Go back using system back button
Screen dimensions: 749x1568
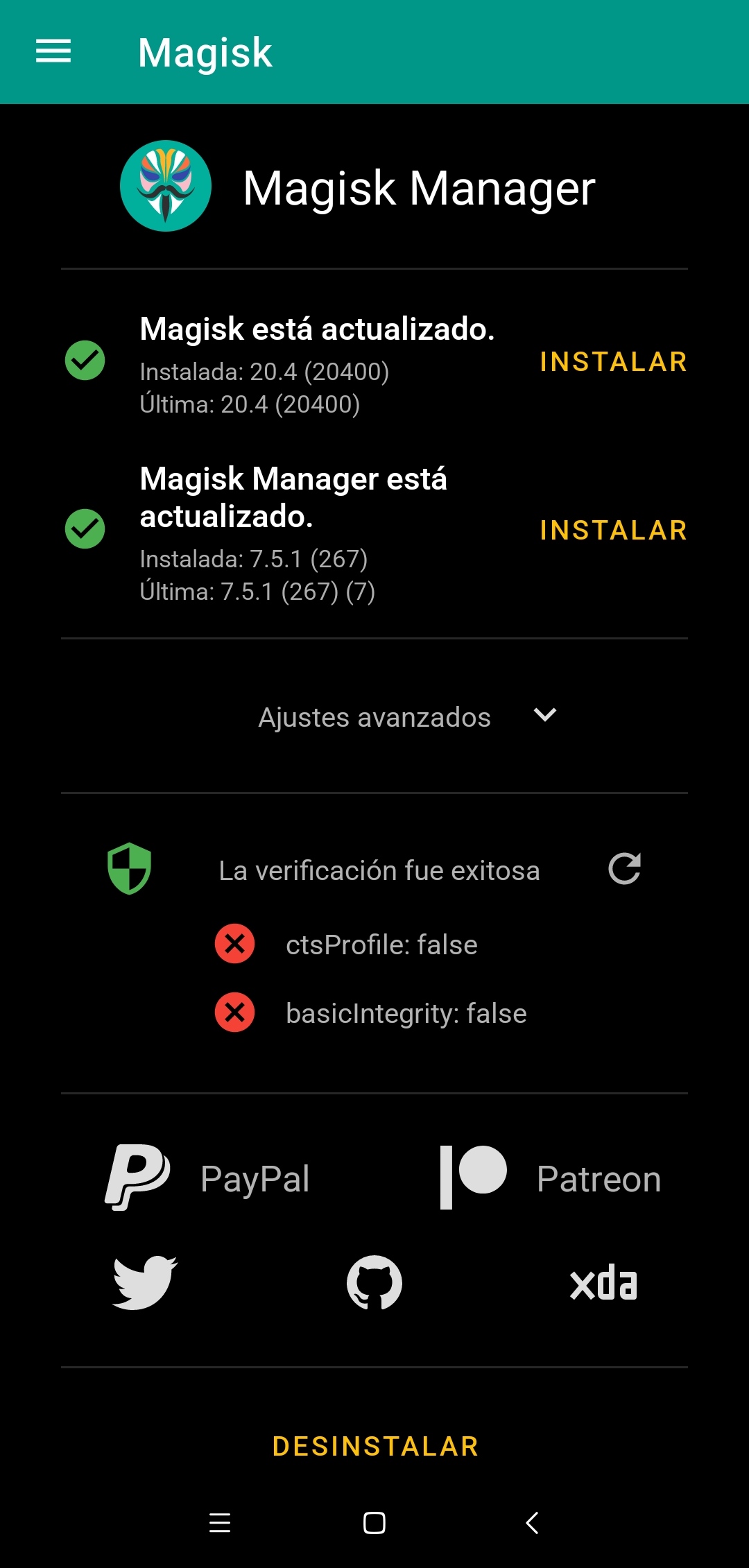532,1523
